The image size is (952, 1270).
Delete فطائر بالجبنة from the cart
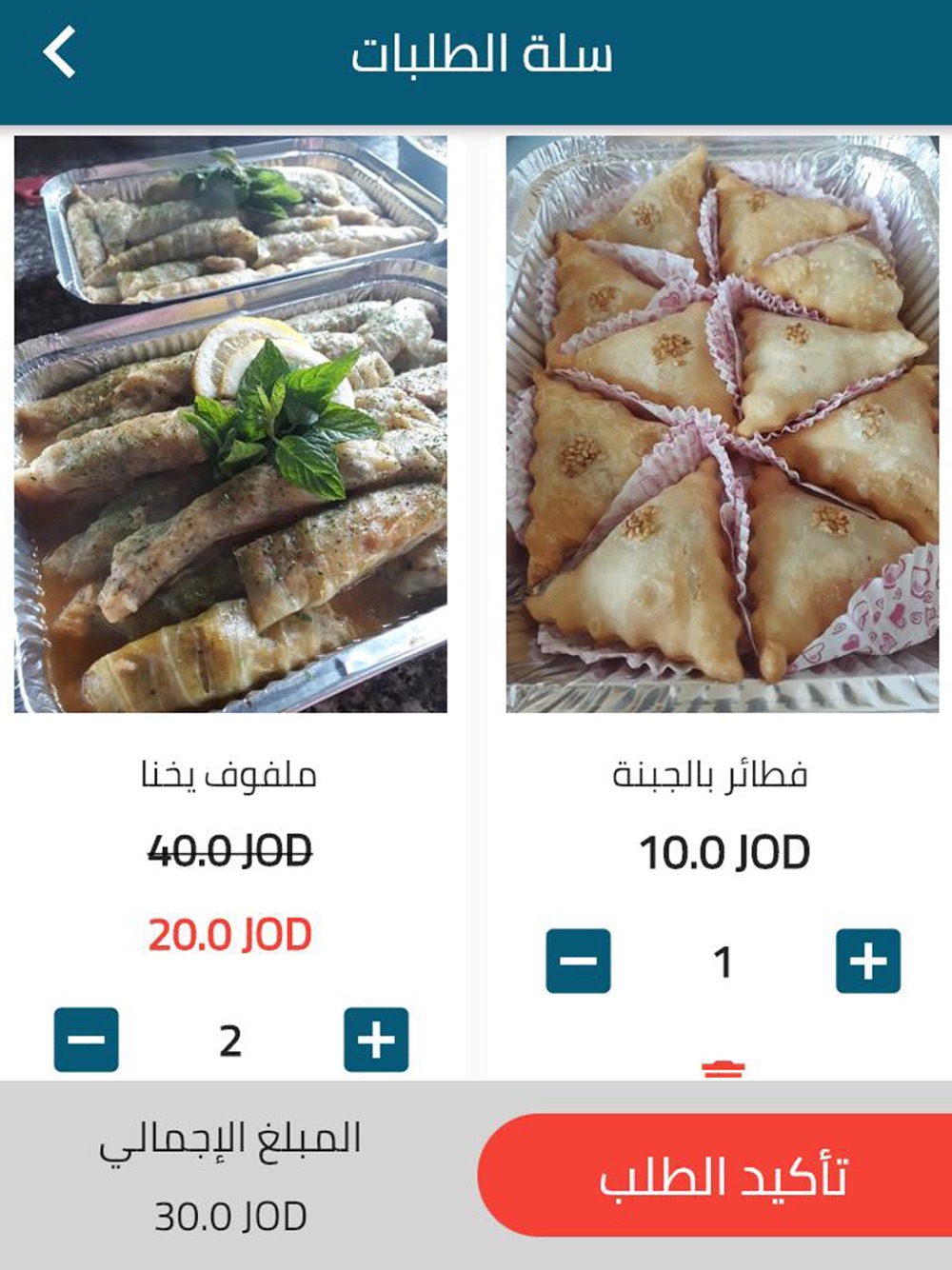click(723, 1070)
